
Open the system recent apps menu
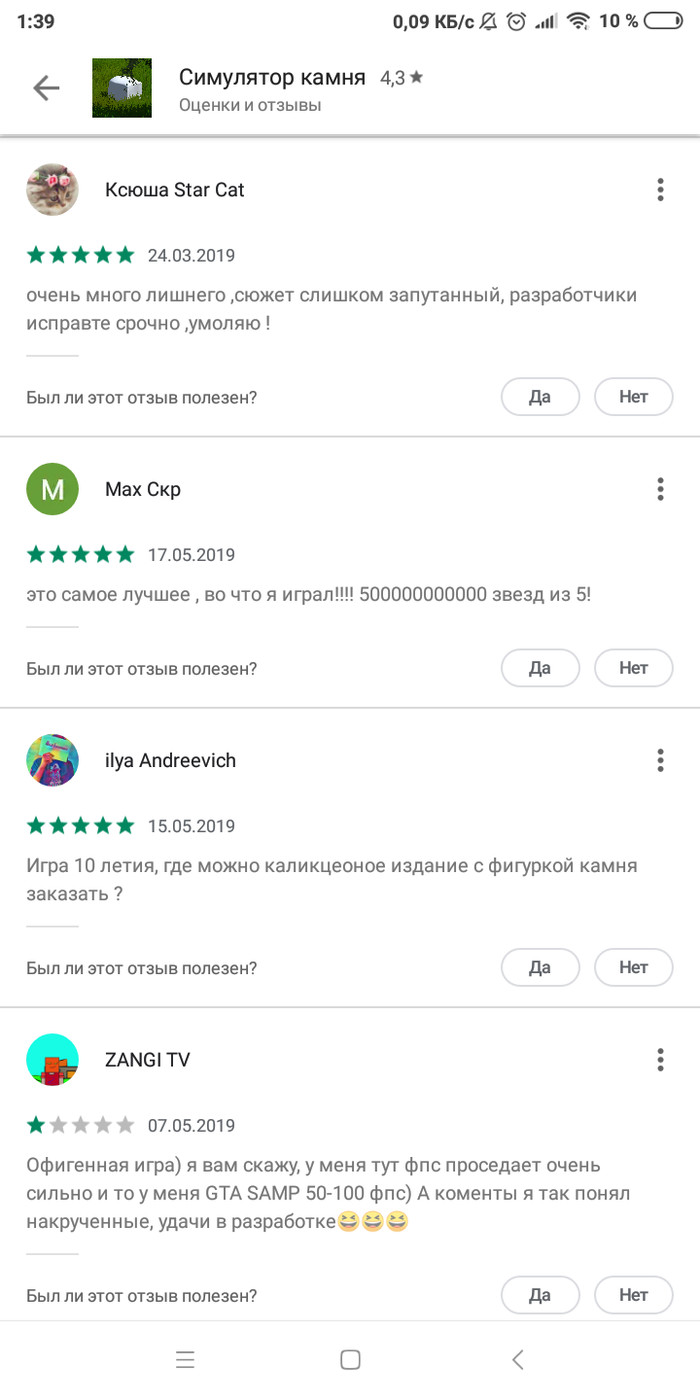click(x=184, y=1360)
